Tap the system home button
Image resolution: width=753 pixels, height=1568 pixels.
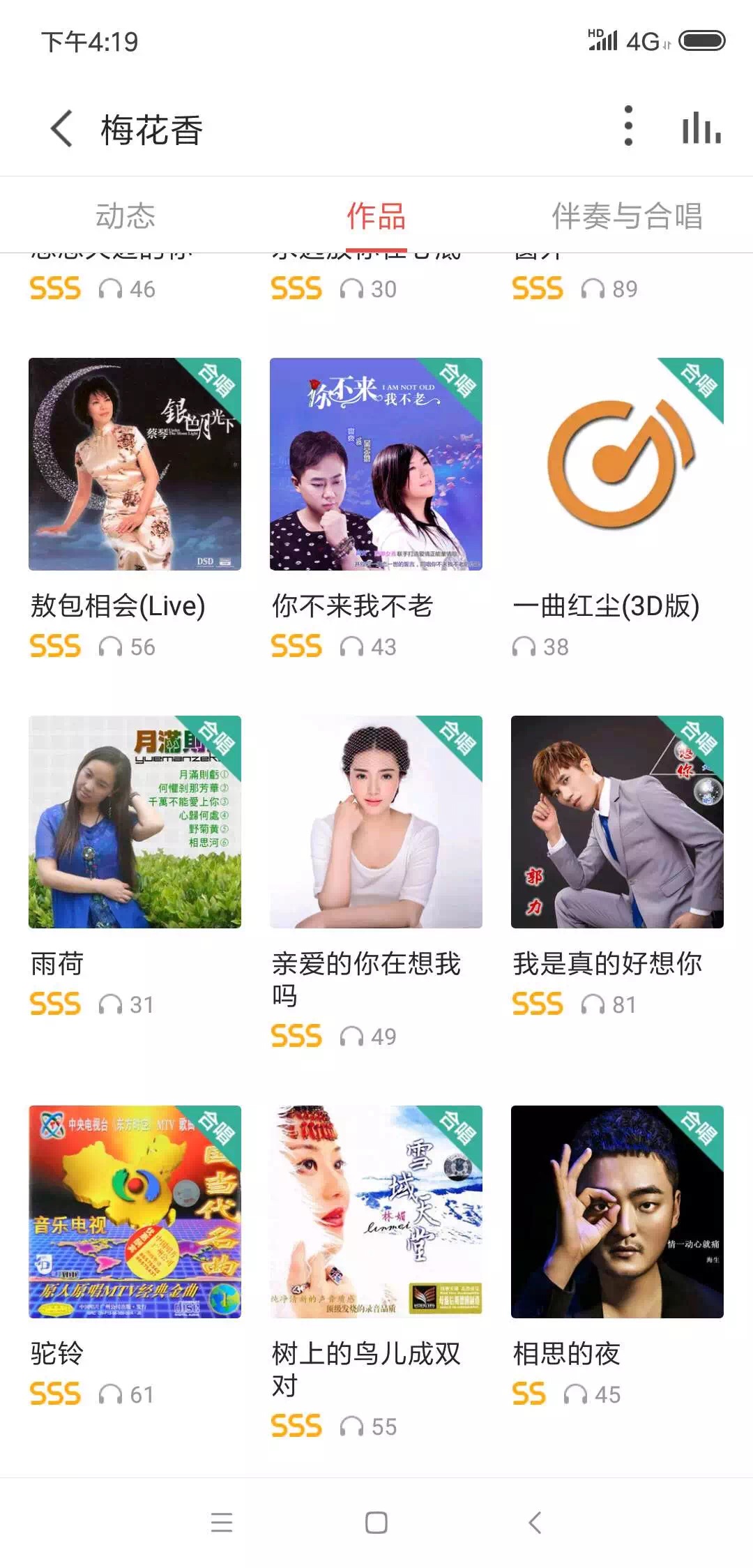click(376, 1522)
